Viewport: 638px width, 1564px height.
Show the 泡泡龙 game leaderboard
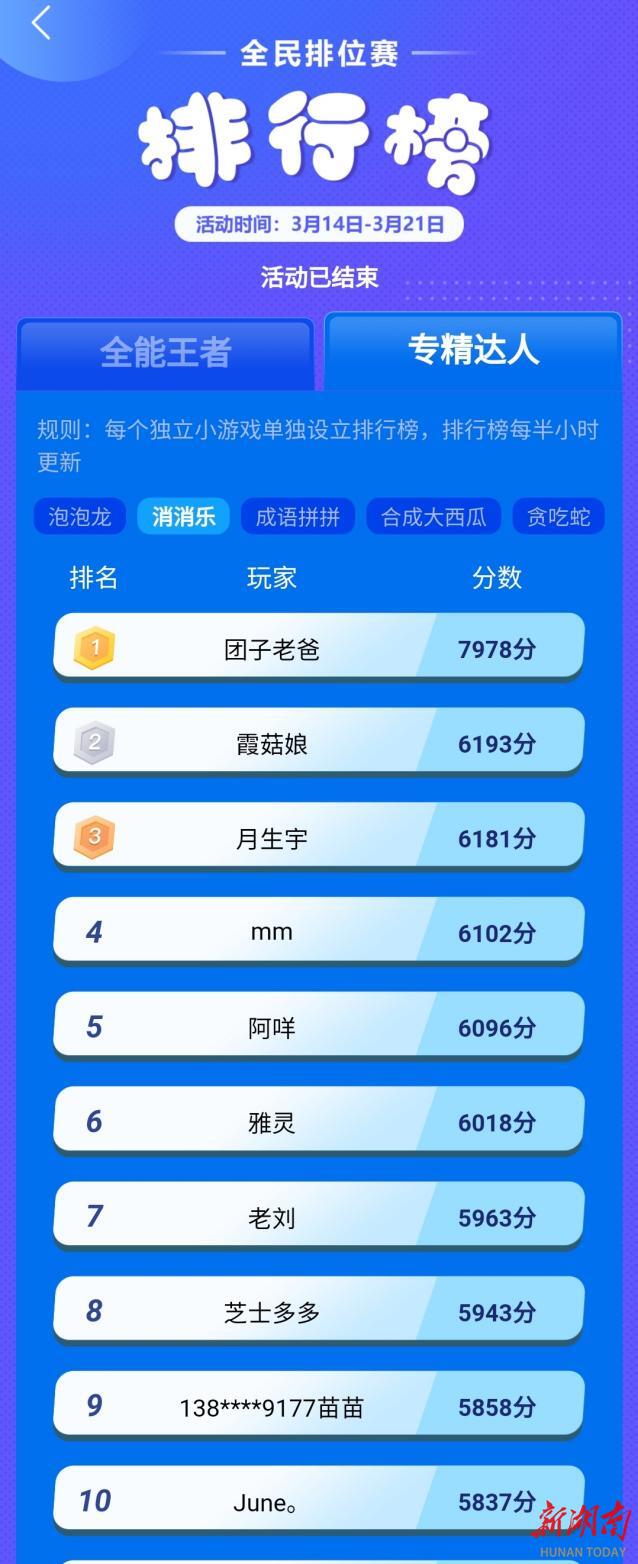click(80, 516)
